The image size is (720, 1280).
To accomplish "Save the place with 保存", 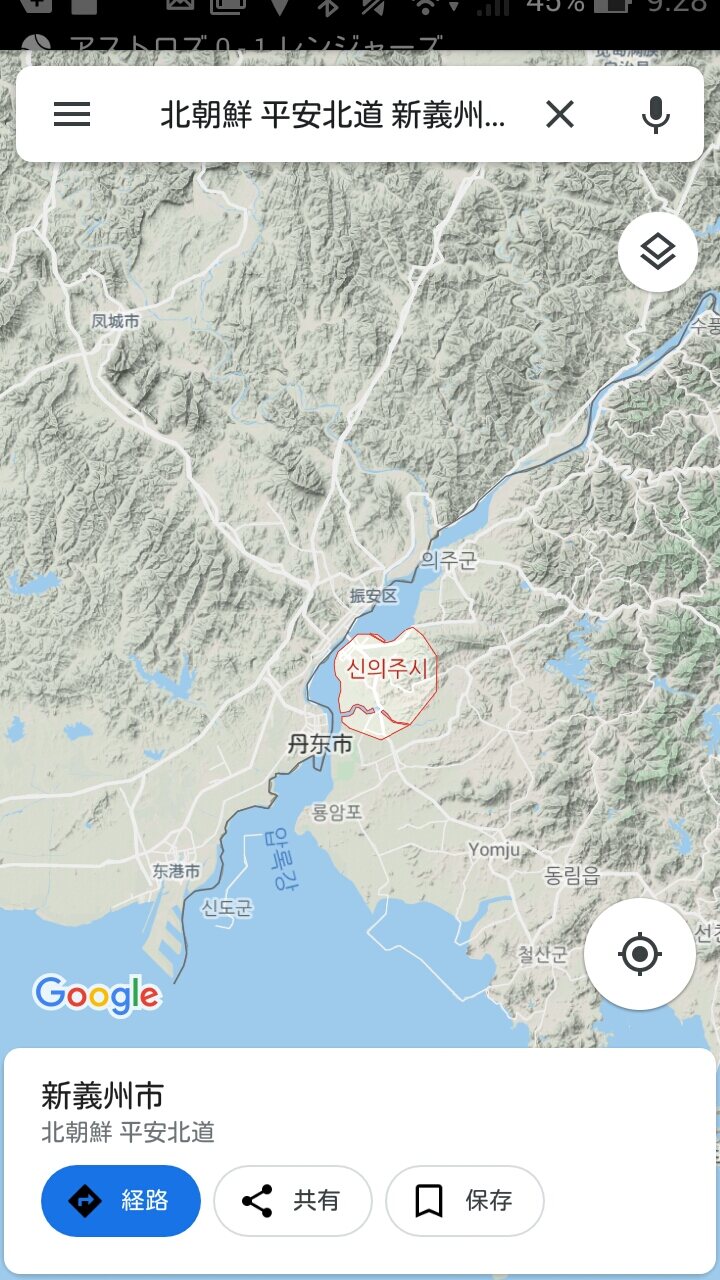I will click(464, 1200).
